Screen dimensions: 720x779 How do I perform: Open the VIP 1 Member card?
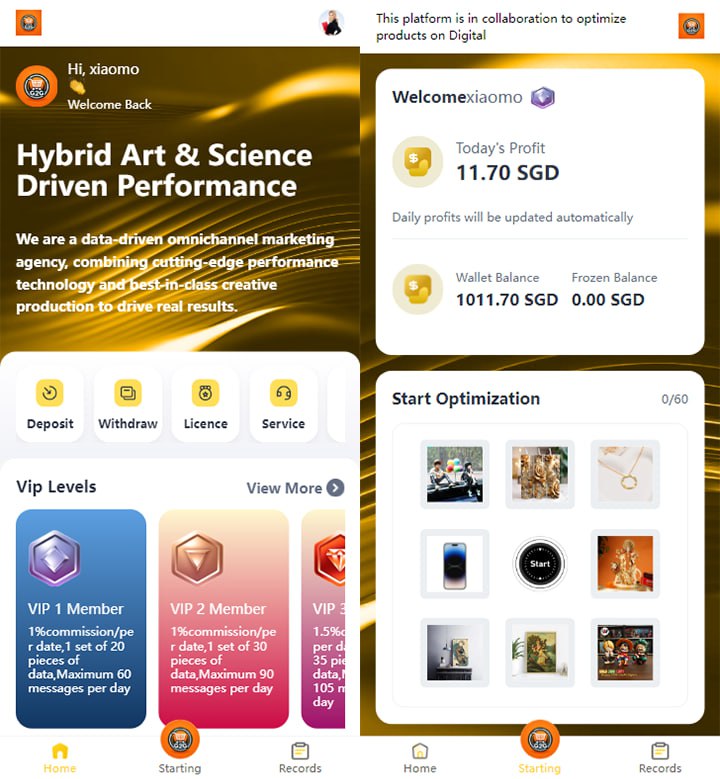click(x=81, y=618)
